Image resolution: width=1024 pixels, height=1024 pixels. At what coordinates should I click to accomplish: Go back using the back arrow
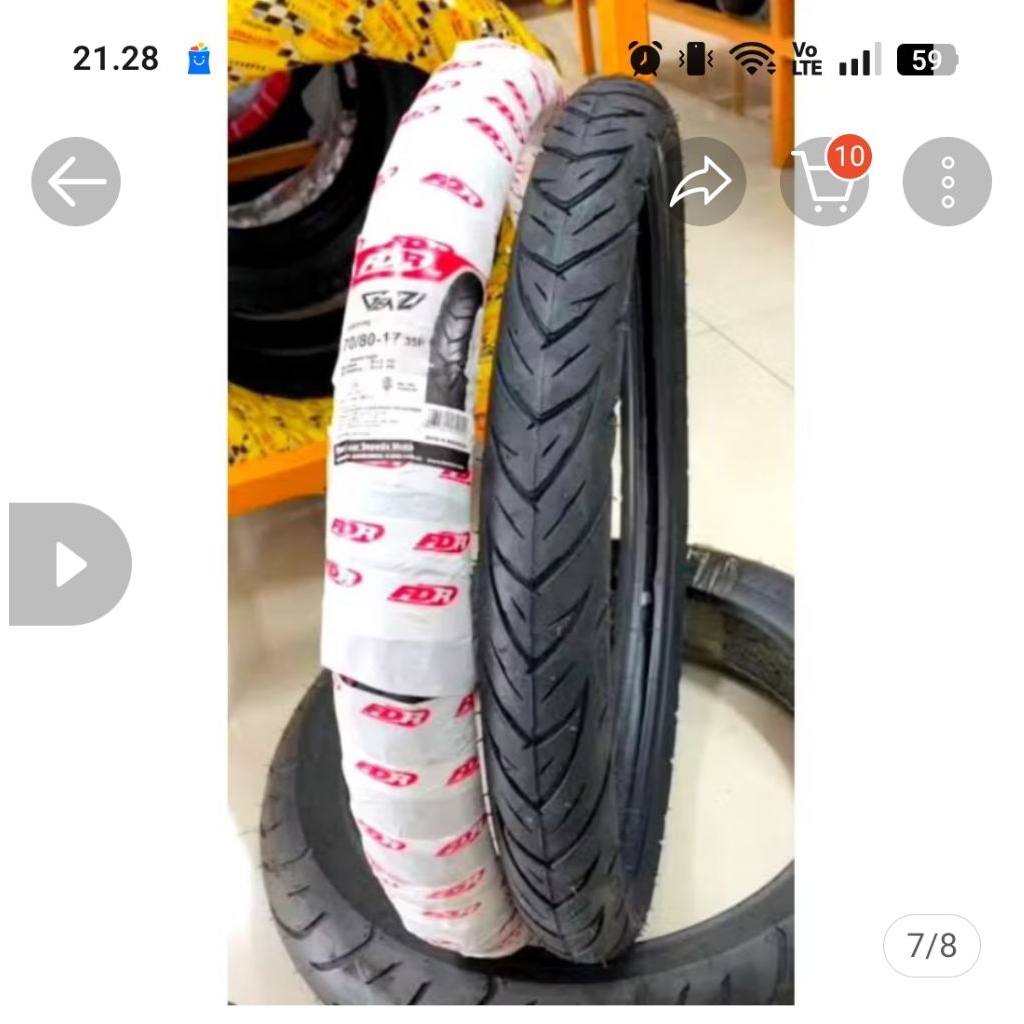click(x=76, y=182)
